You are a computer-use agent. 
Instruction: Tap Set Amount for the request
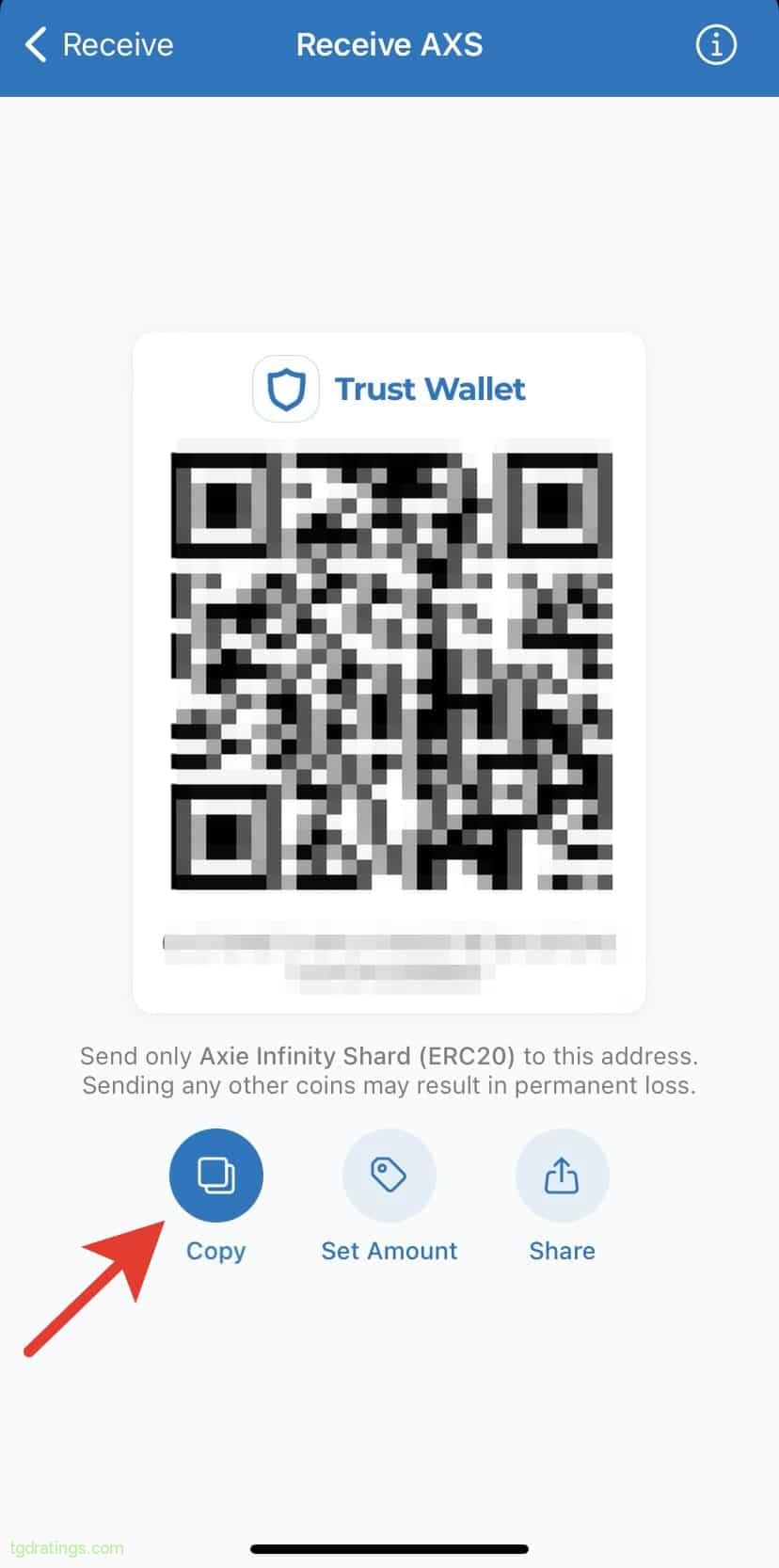389,1176
